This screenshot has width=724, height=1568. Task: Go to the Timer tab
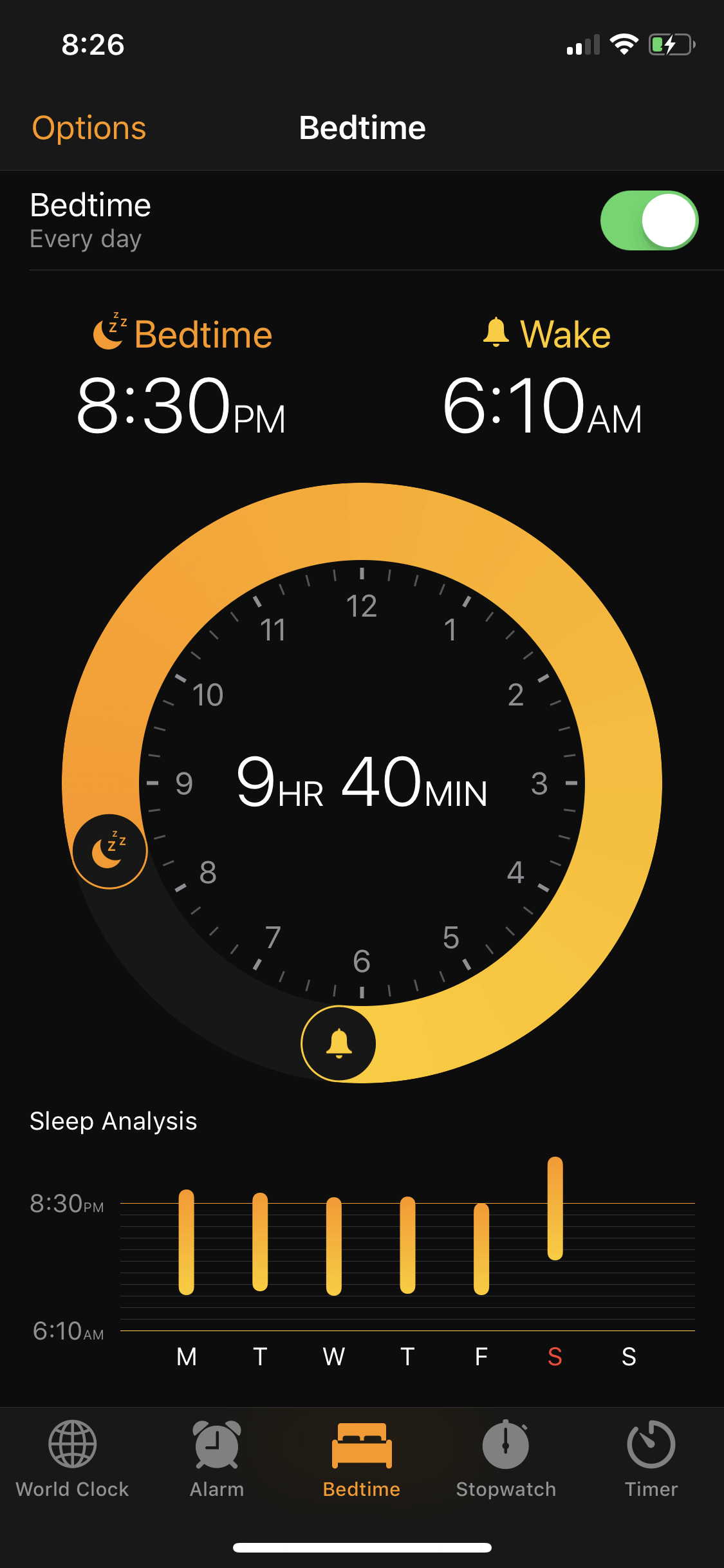651,1459
